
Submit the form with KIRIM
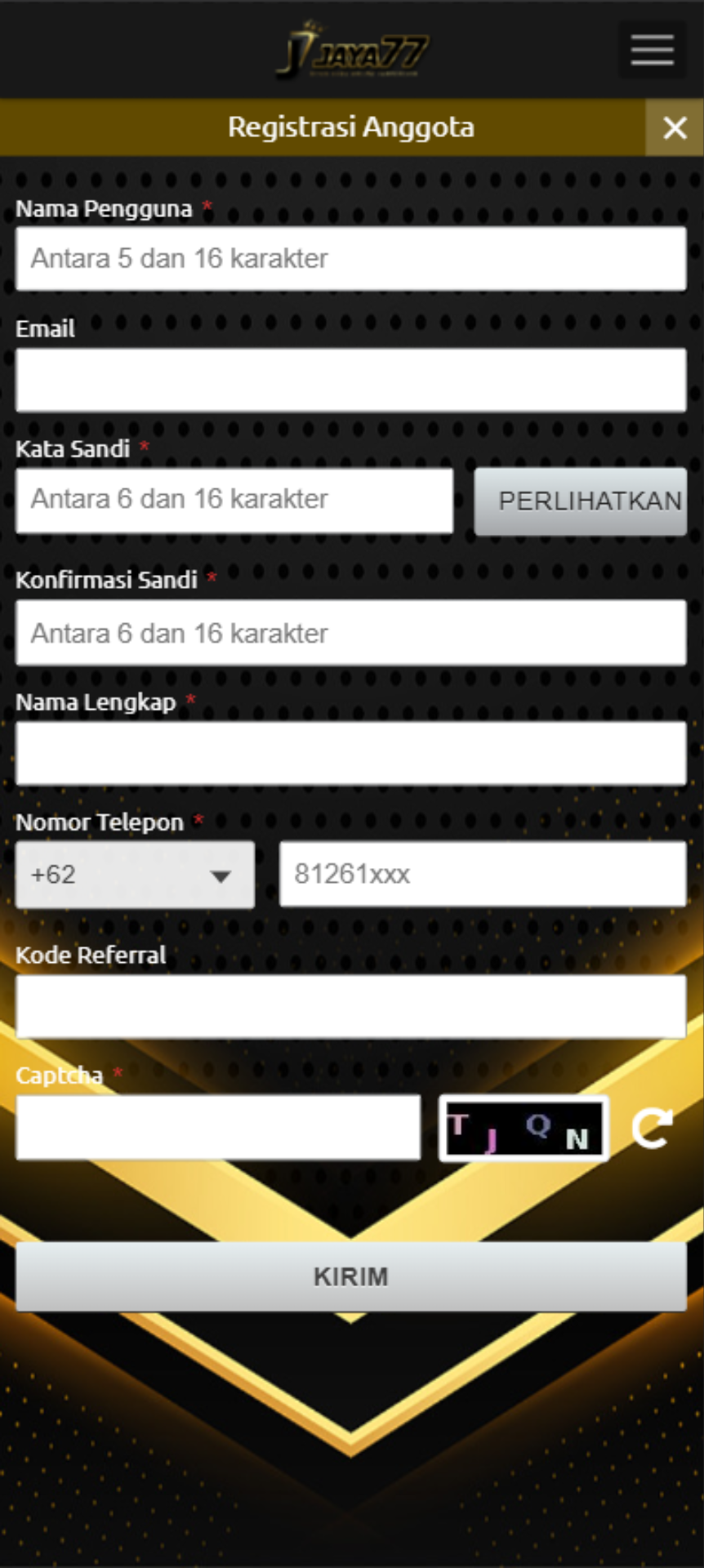[x=350, y=1276]
